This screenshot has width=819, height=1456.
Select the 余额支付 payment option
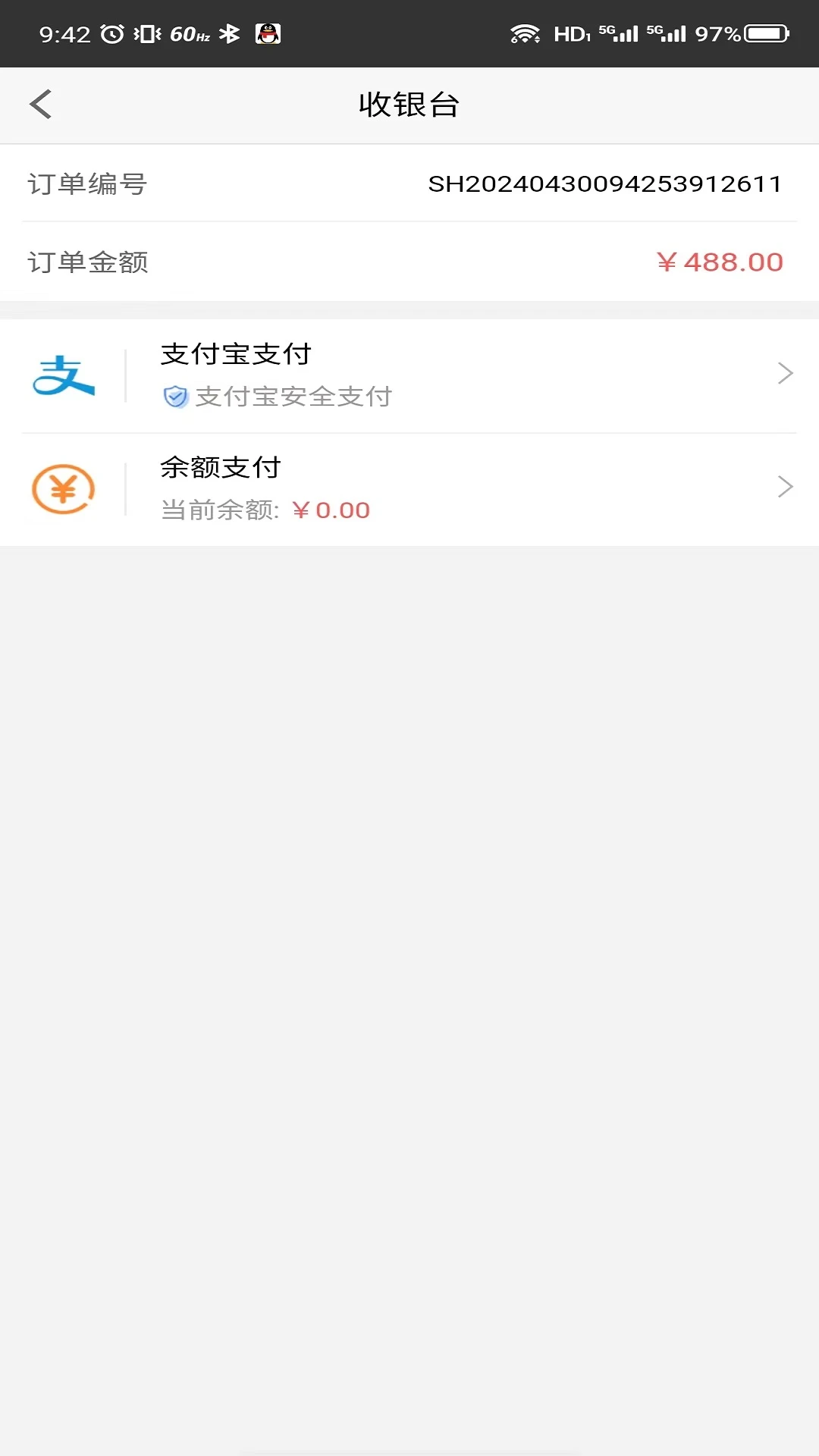221,468
